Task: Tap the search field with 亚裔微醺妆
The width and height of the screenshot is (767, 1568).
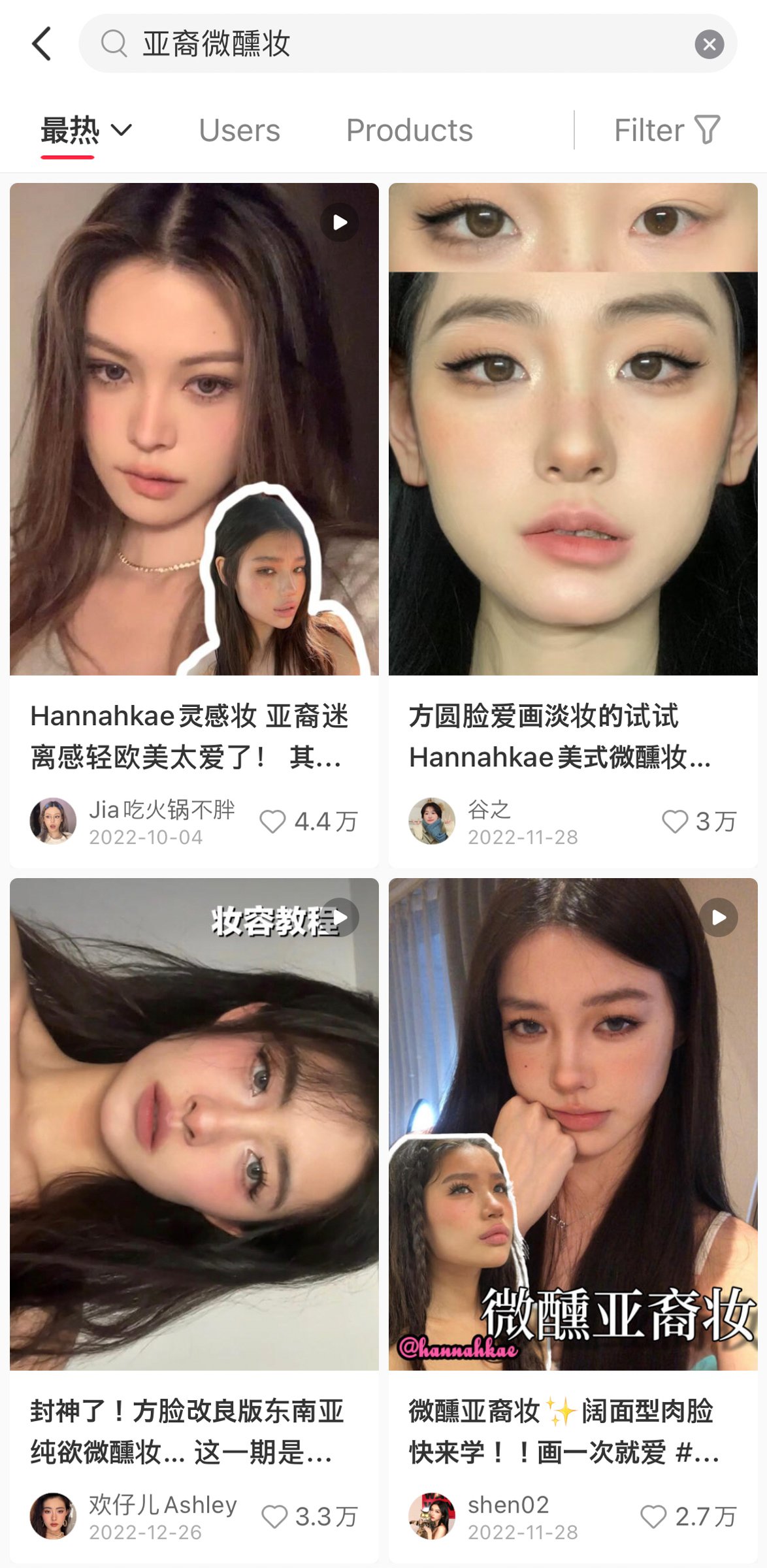Action: (392, 44)
